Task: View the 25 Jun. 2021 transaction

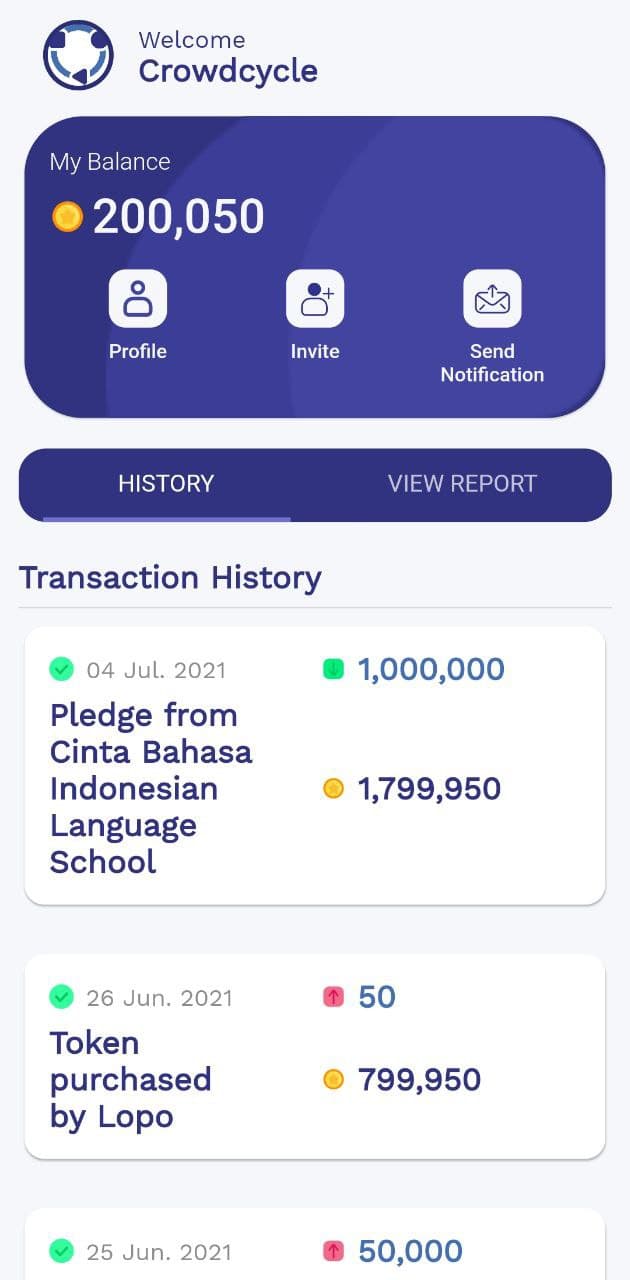Action: tap(314, 1250)
